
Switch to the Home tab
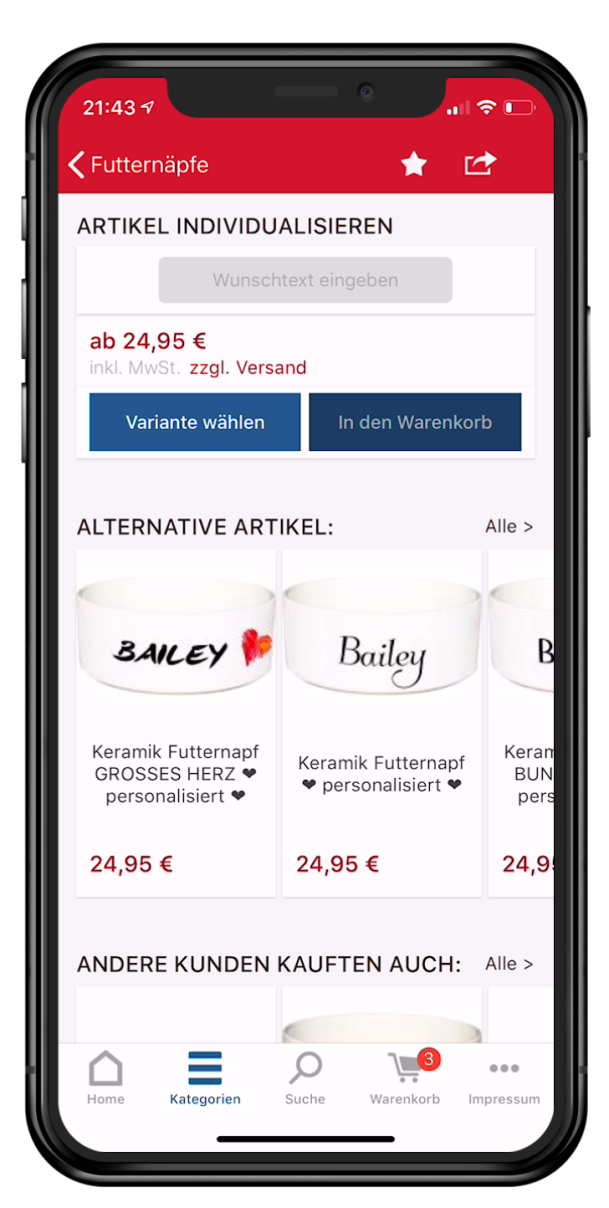click(105, 1079)
